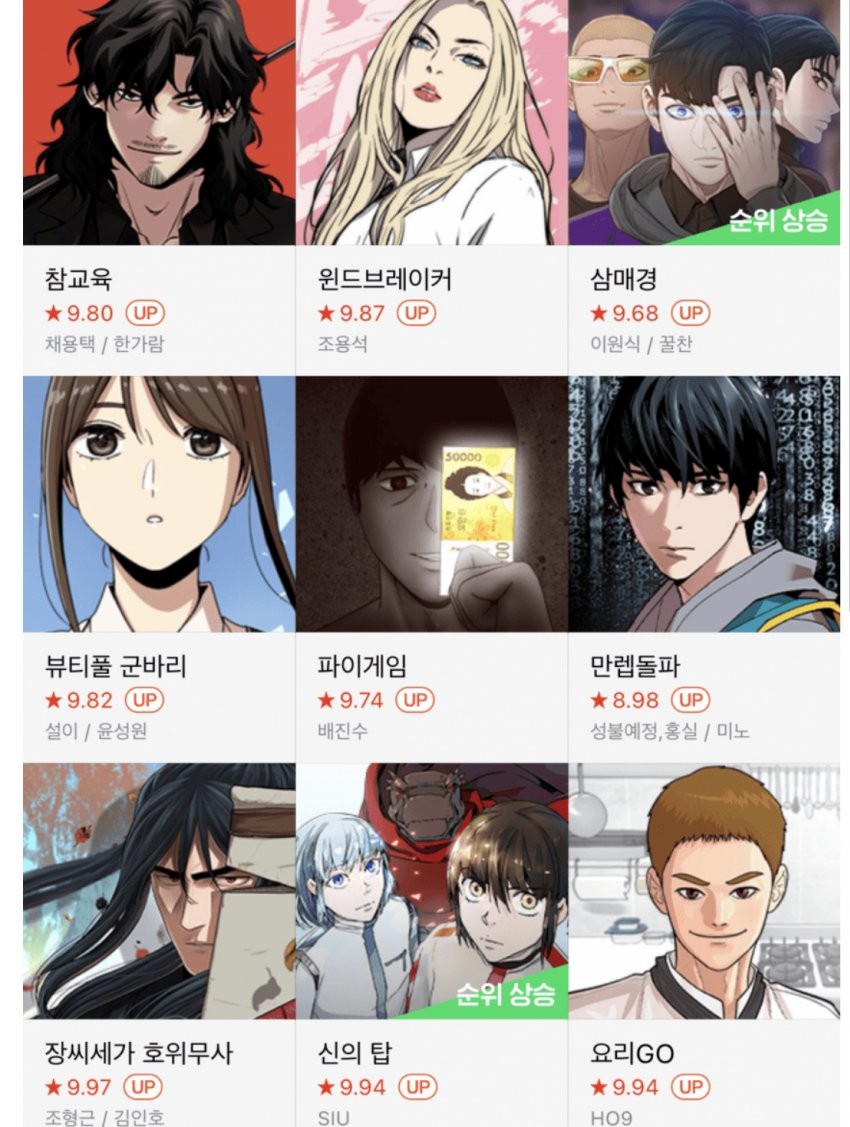
Task: Open the 만렙돌파 webtoon
Action: [x=704, y=503]
